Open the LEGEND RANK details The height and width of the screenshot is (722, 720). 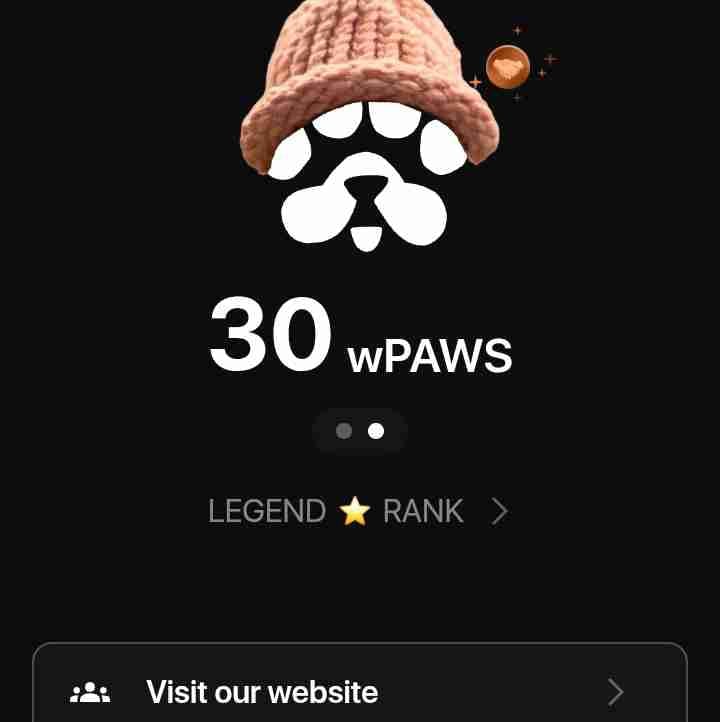[x=358, y=511]
